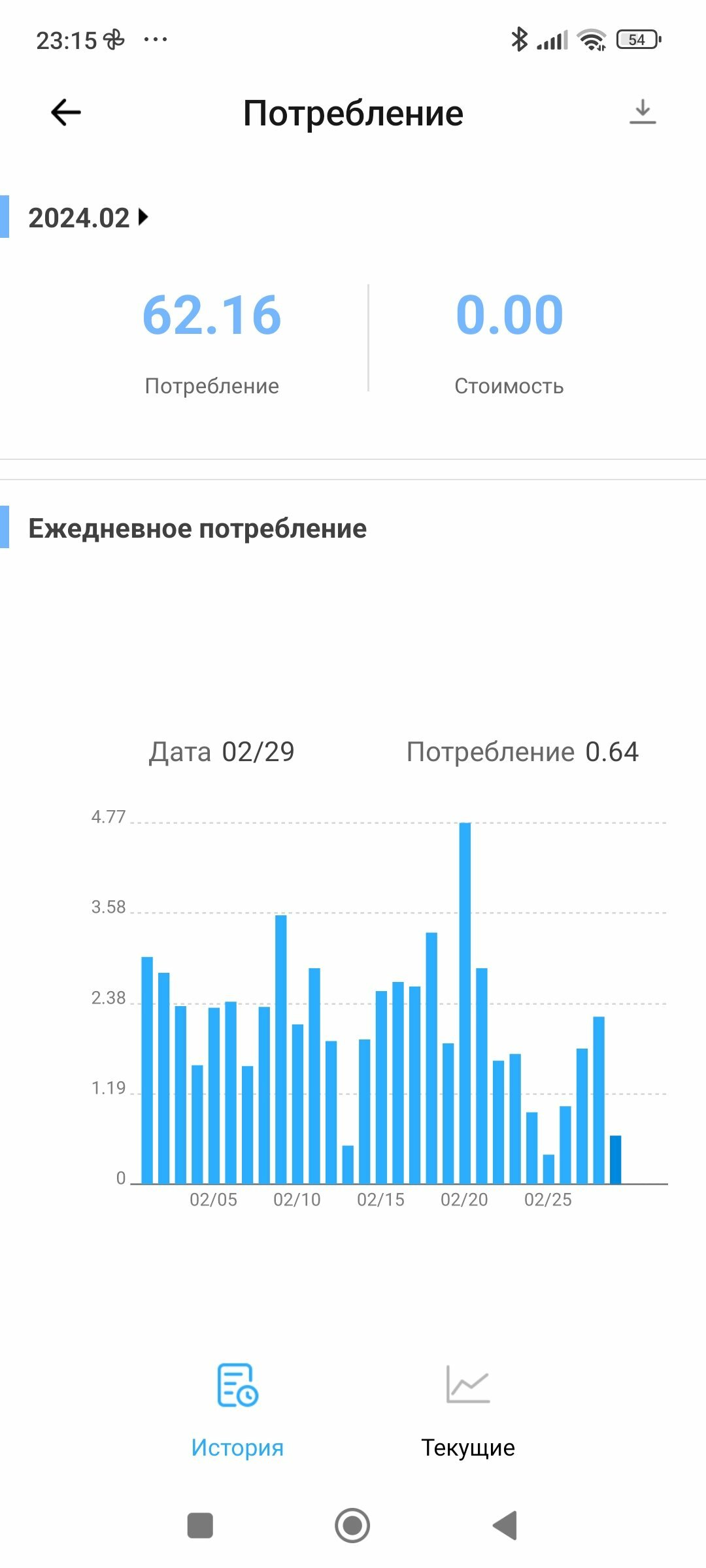
Task: Tap the system home button
Action: tap(352, 1526)
